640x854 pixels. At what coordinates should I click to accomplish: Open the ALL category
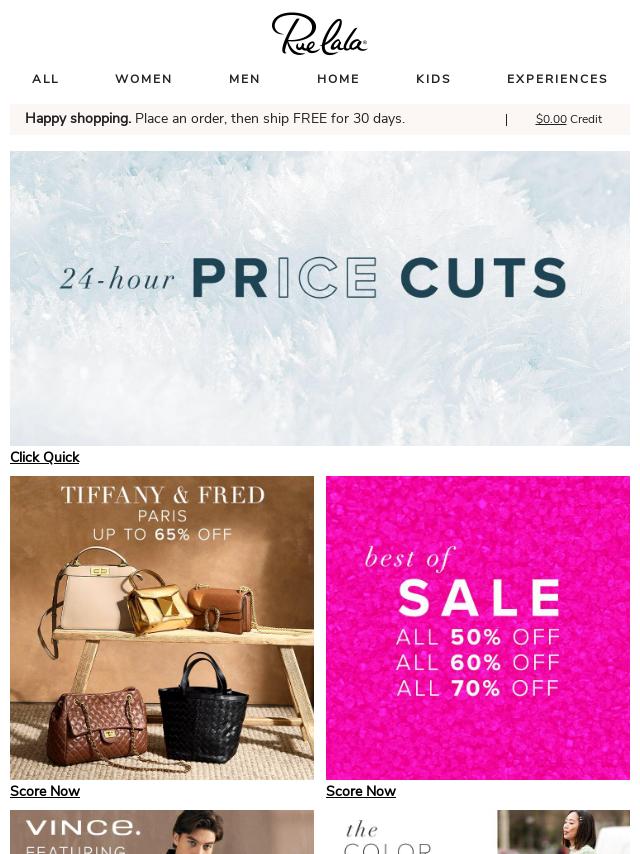click(x=45, y=79)
